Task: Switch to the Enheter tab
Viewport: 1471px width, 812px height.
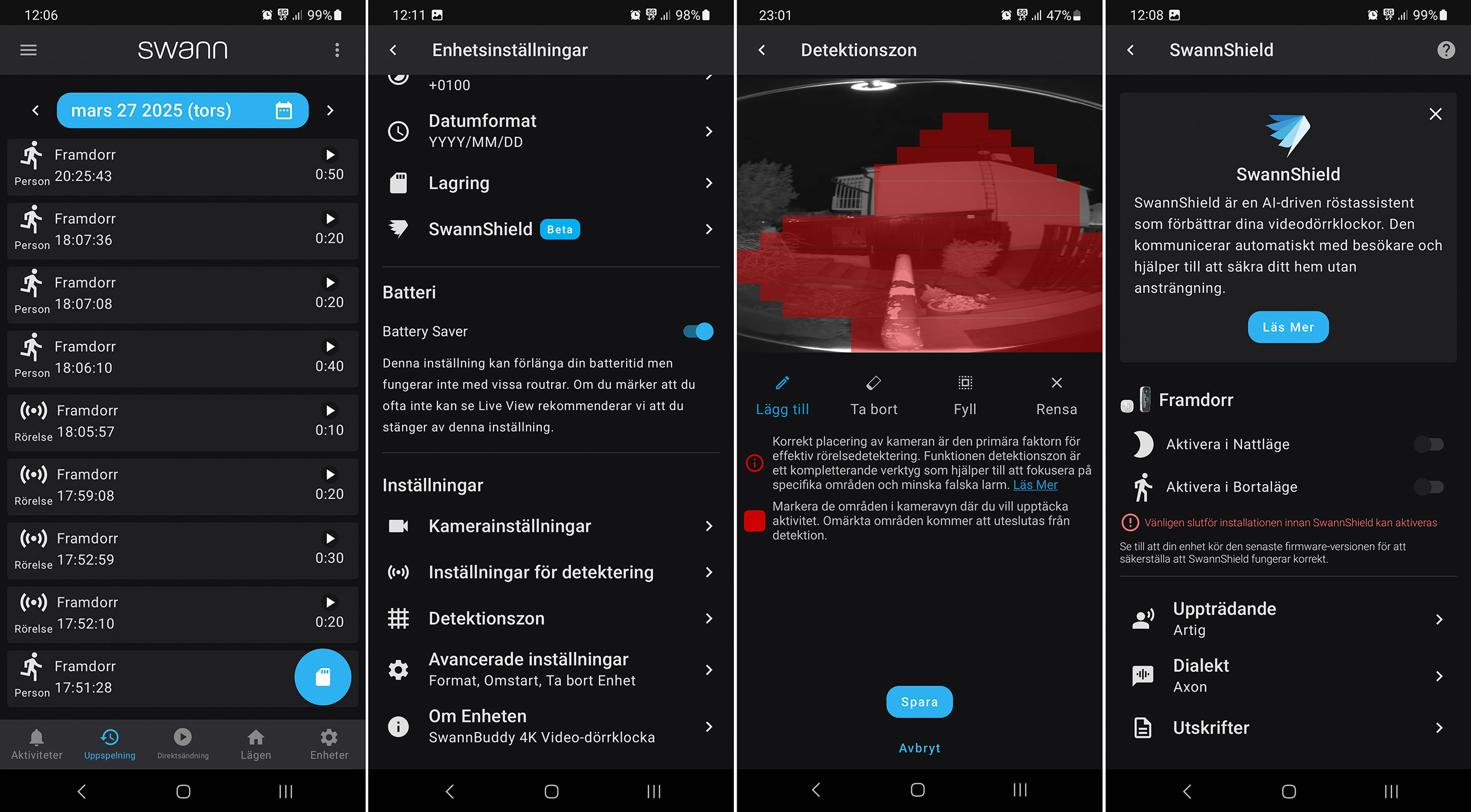Action: (329, 744)
